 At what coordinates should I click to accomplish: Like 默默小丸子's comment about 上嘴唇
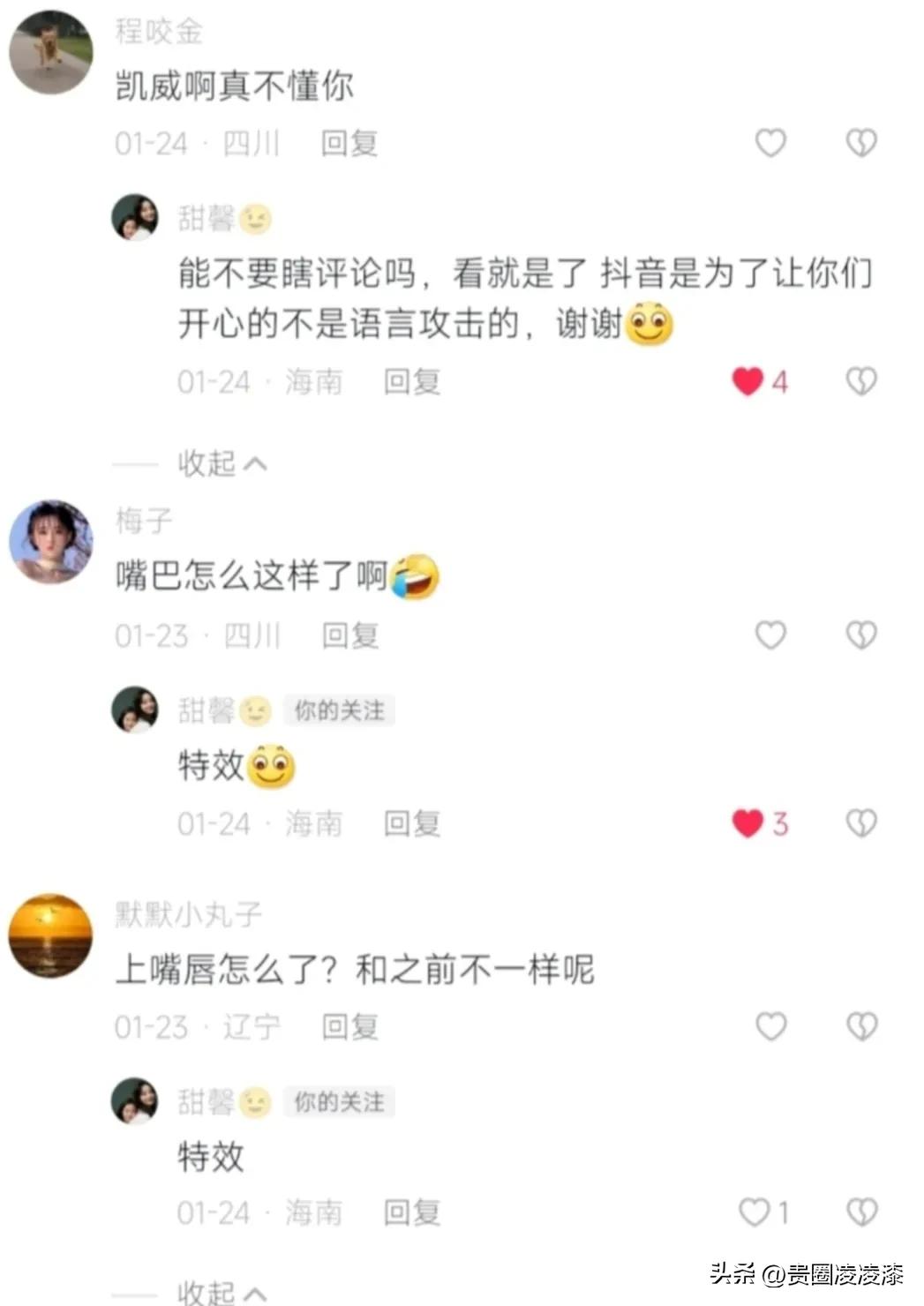[x=770, y=1026]
